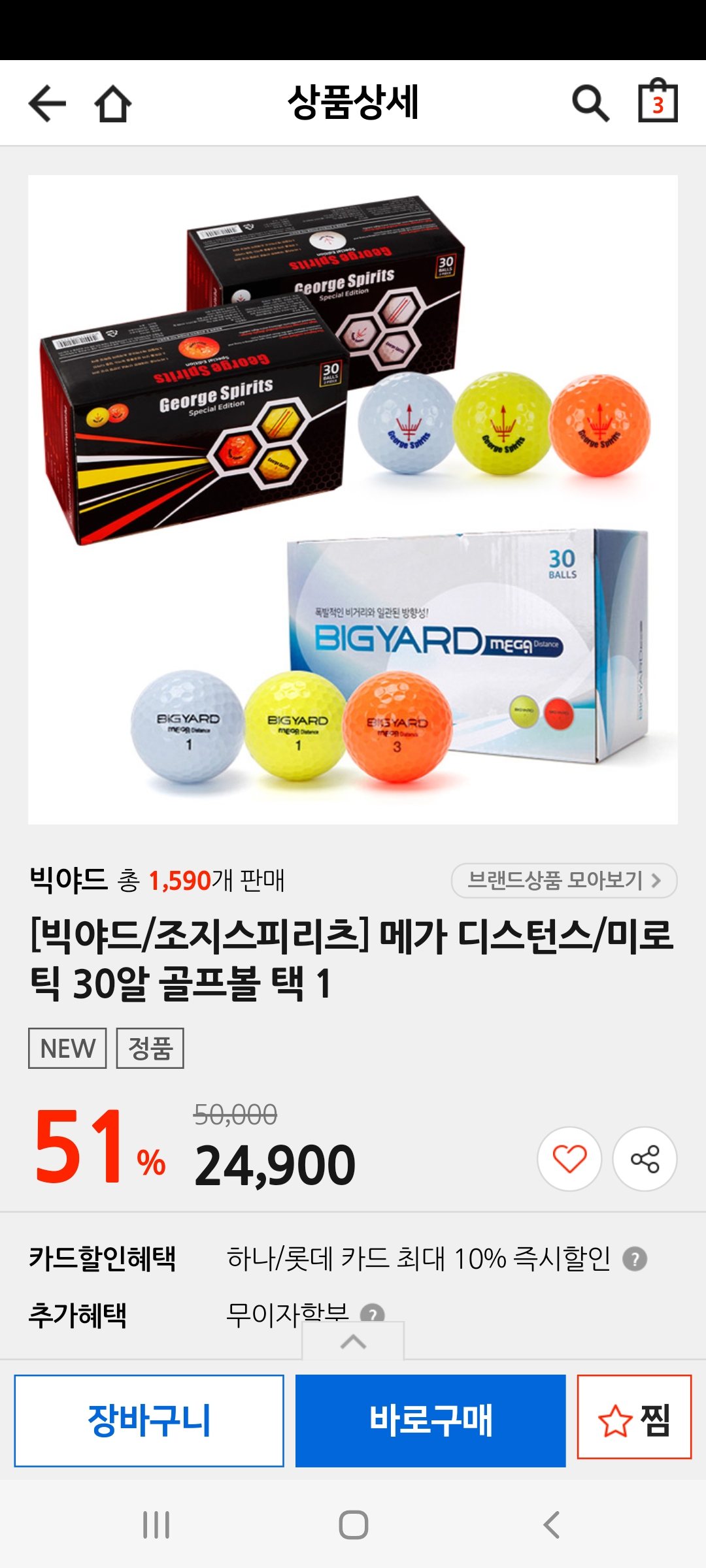Like this product with the heart icon
The image size is (706, 1568).
(x=569, y=1159)
